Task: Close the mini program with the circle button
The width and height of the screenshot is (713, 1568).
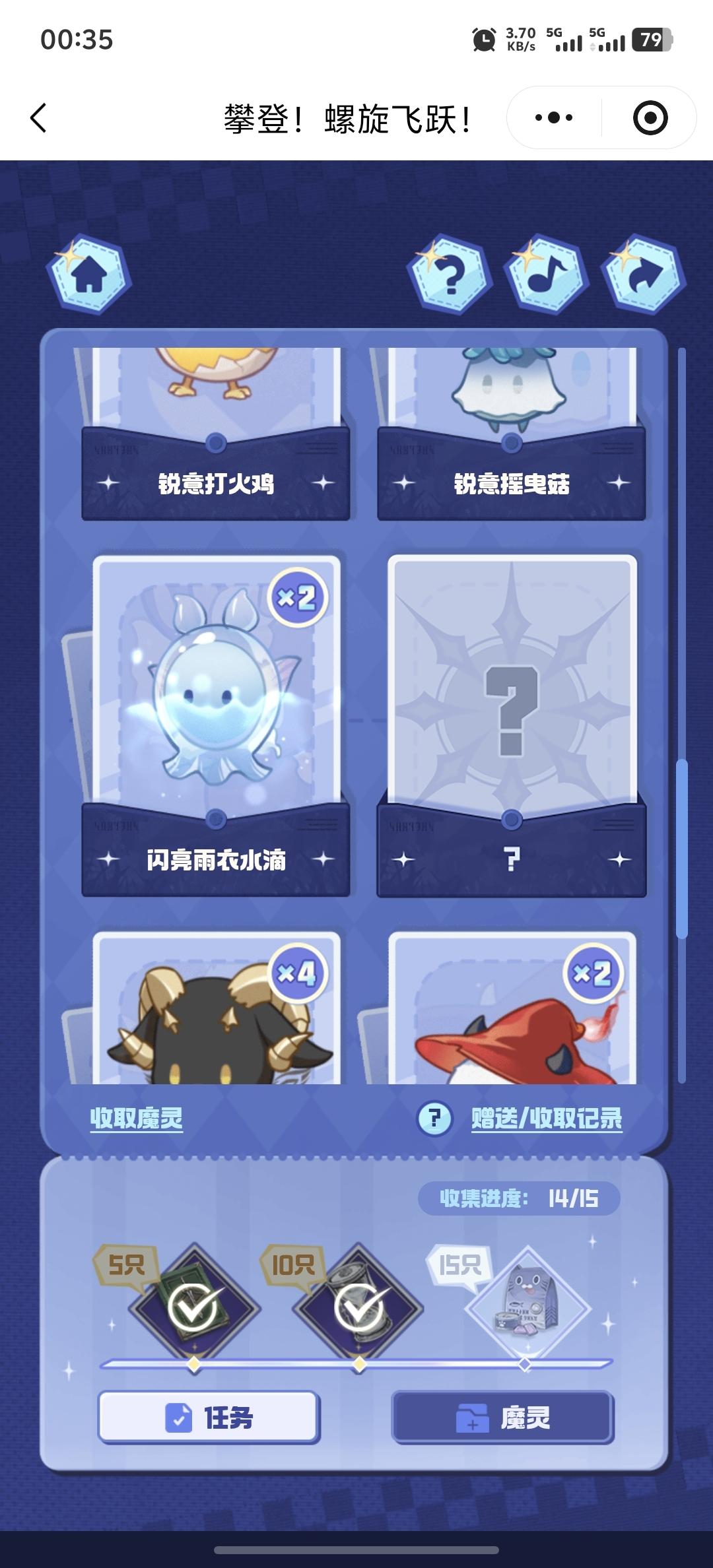Action: click(x=650, y=118)
